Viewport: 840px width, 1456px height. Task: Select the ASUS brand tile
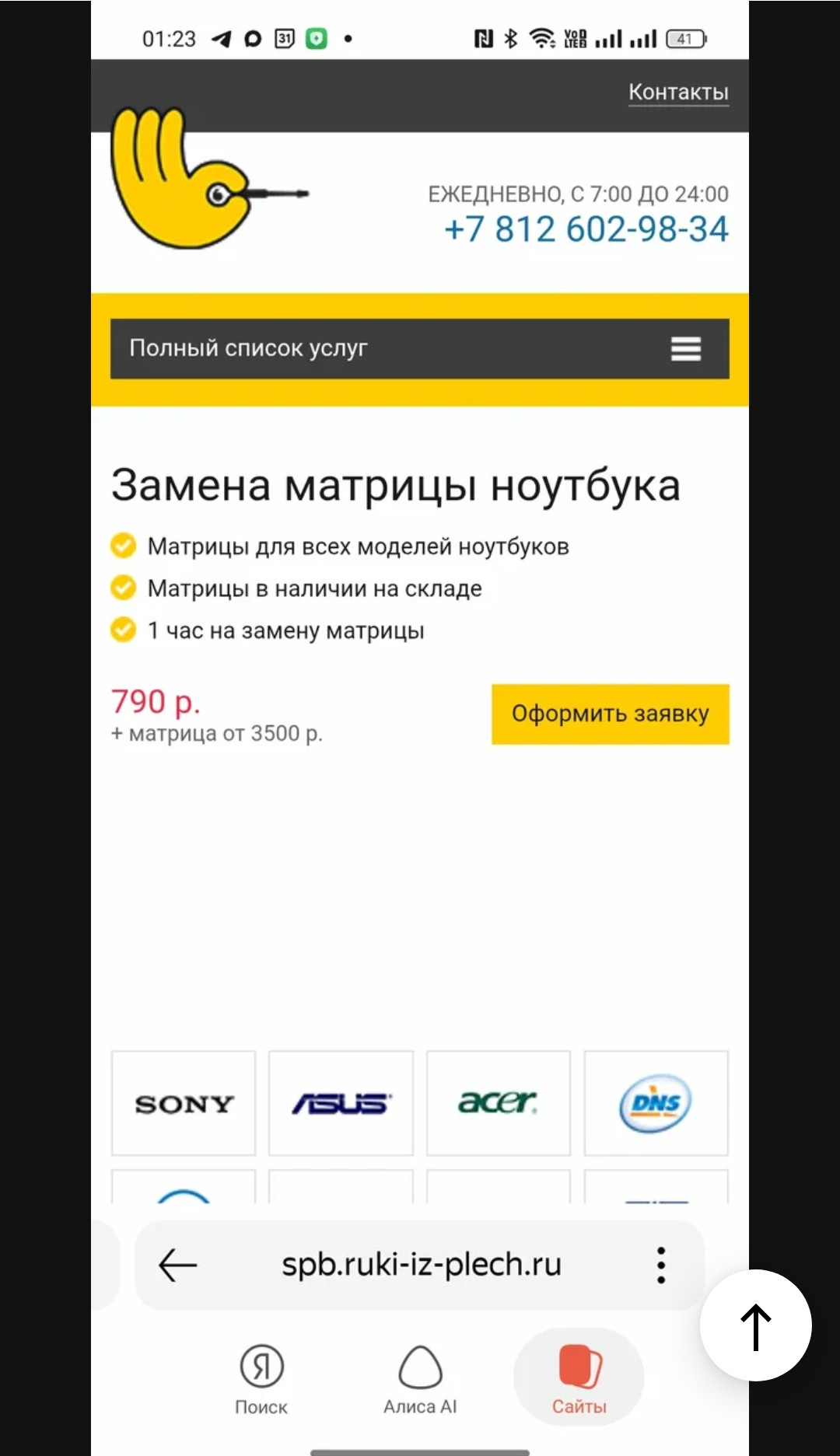click(x=341, y=1102)
